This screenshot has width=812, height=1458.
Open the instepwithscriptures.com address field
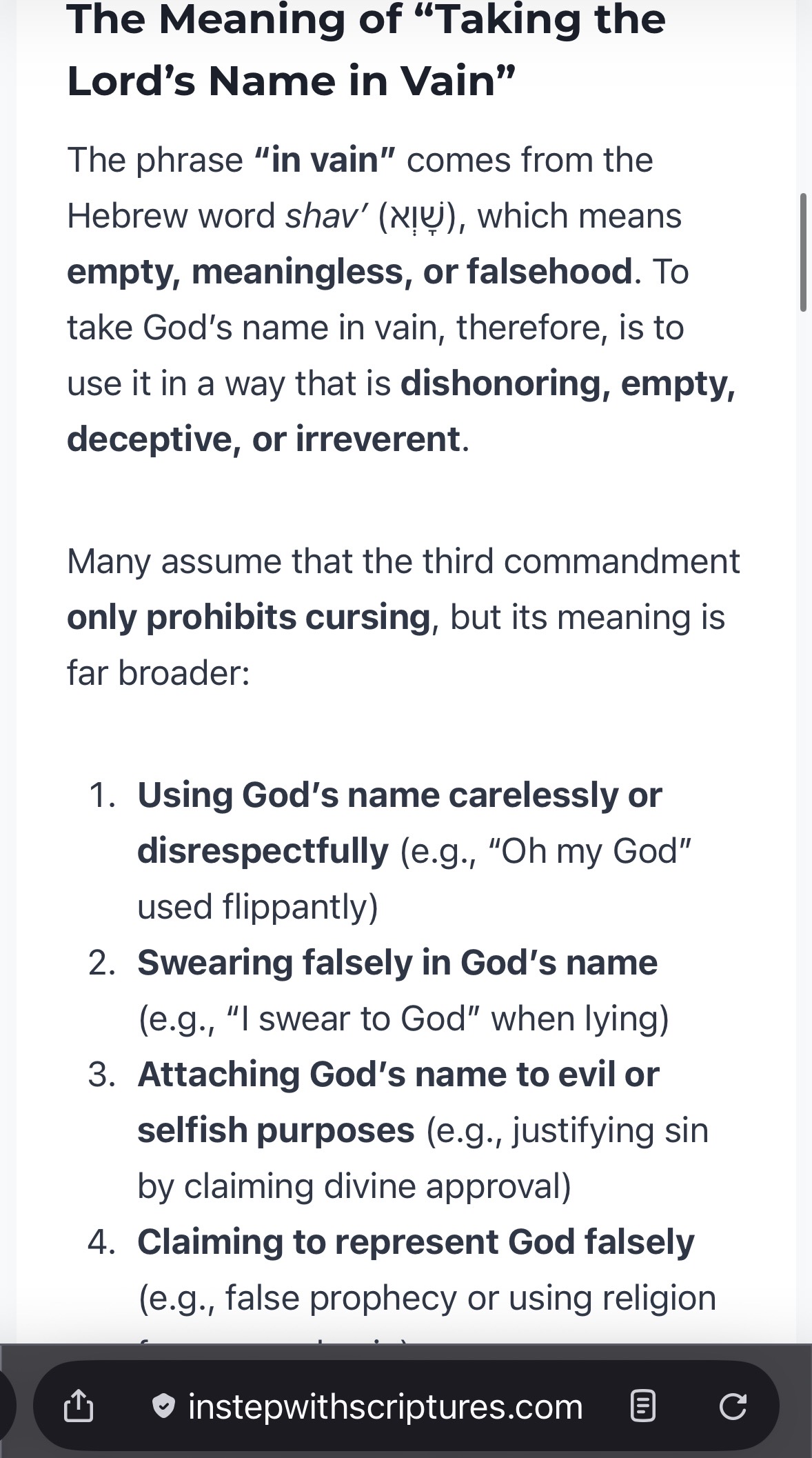pyautogui.click(x=367, y=1406)
